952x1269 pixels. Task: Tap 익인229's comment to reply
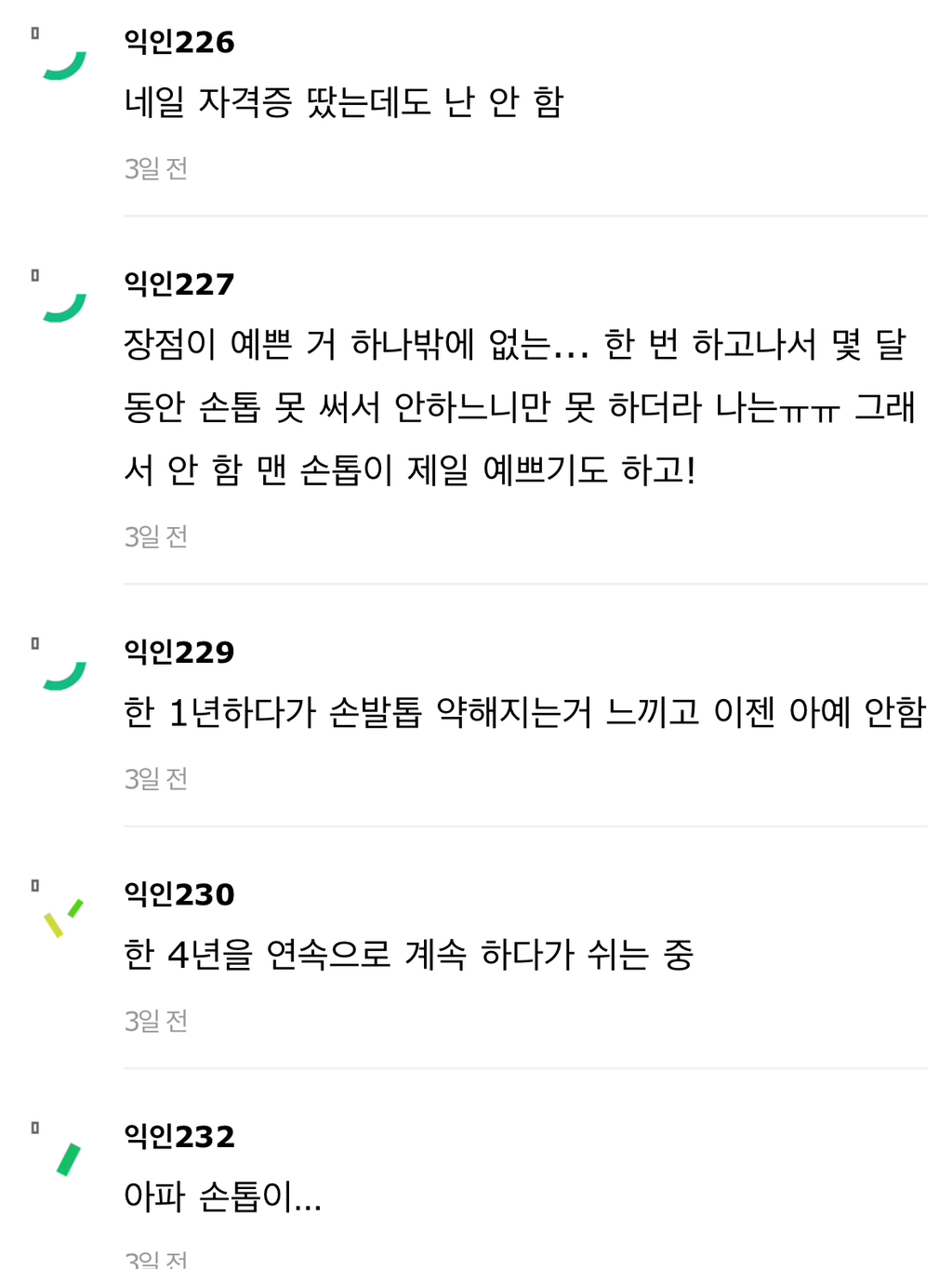524,713
